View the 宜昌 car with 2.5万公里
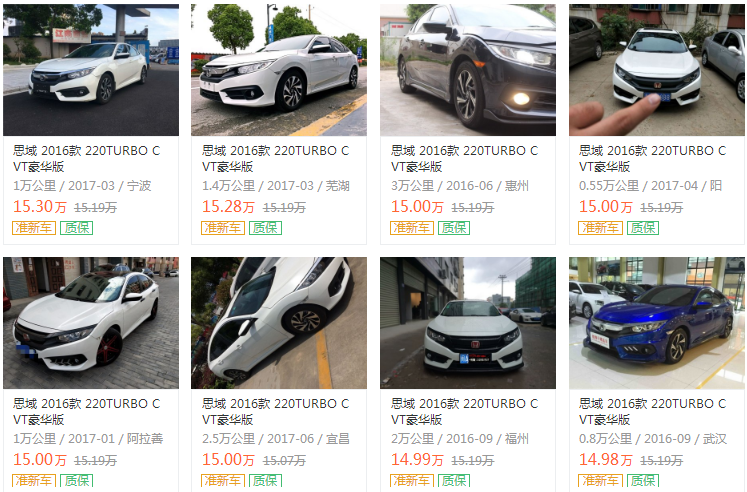747x492 pixels. pos(279,323)
